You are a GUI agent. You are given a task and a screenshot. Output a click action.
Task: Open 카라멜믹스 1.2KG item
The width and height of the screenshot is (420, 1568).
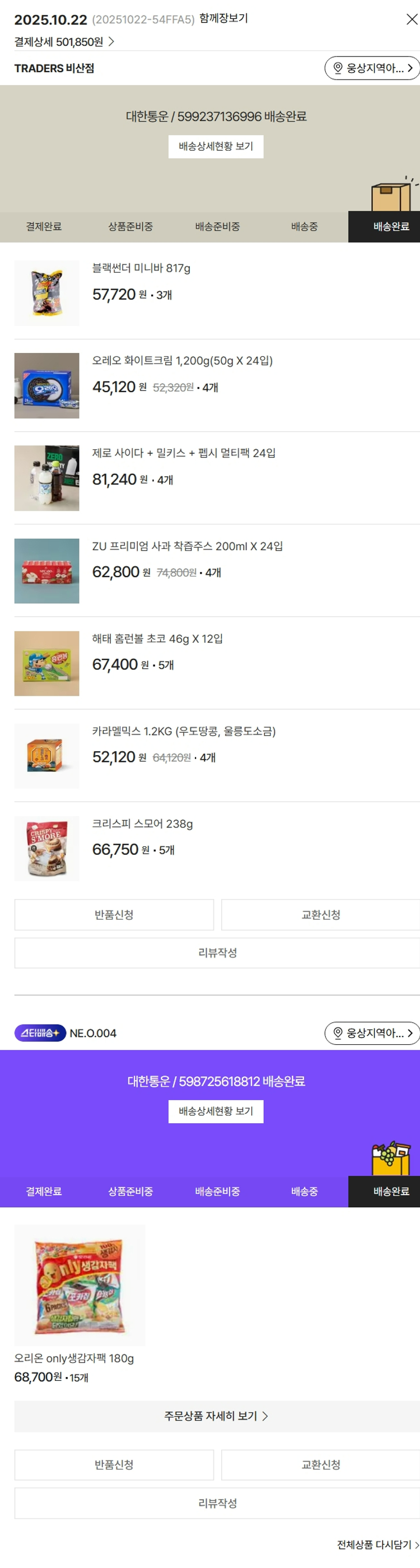(x=183, y=731)
